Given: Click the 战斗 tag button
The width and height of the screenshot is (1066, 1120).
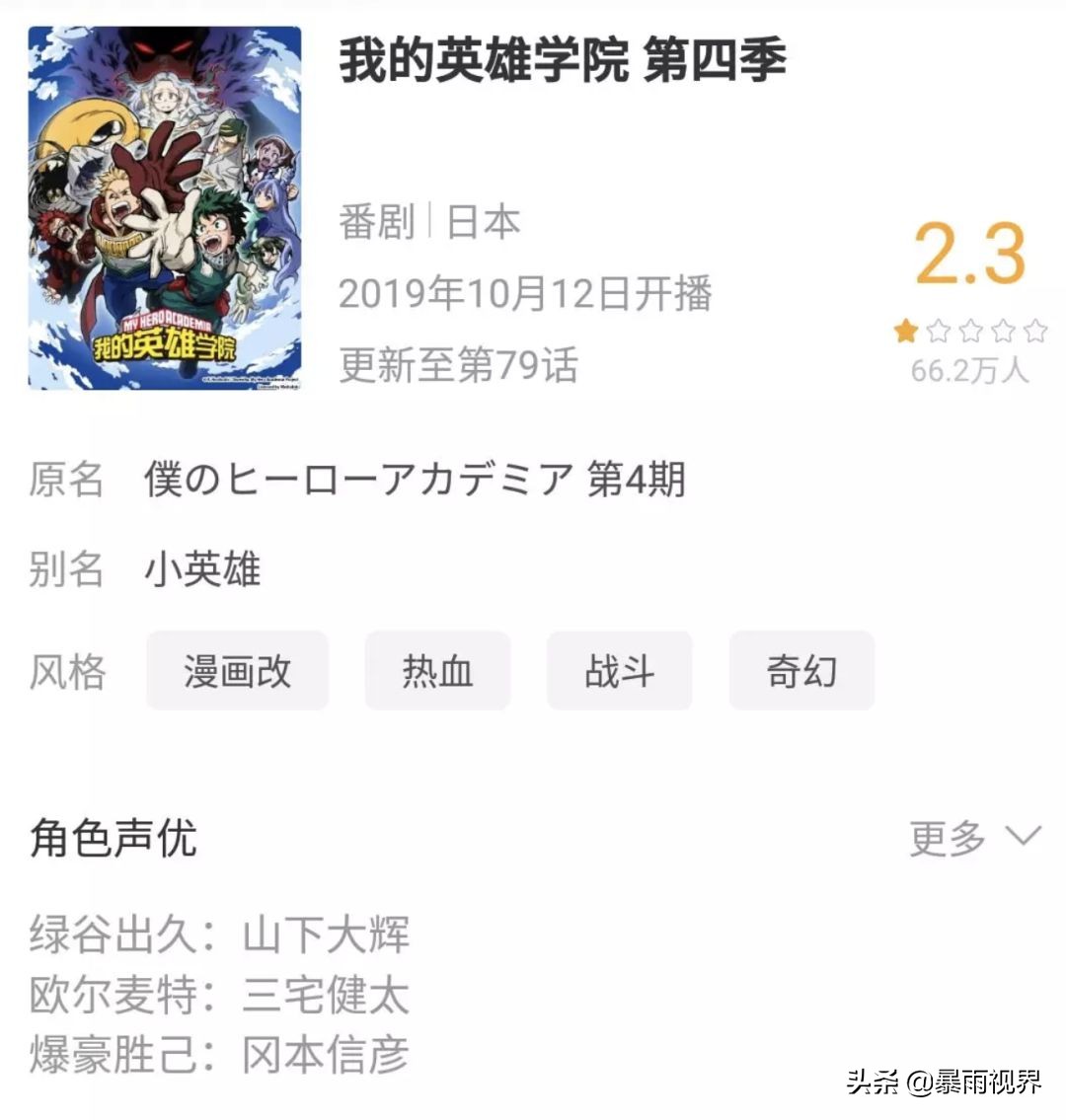Looking at the screenshot, I should click(x=619, y=671).
